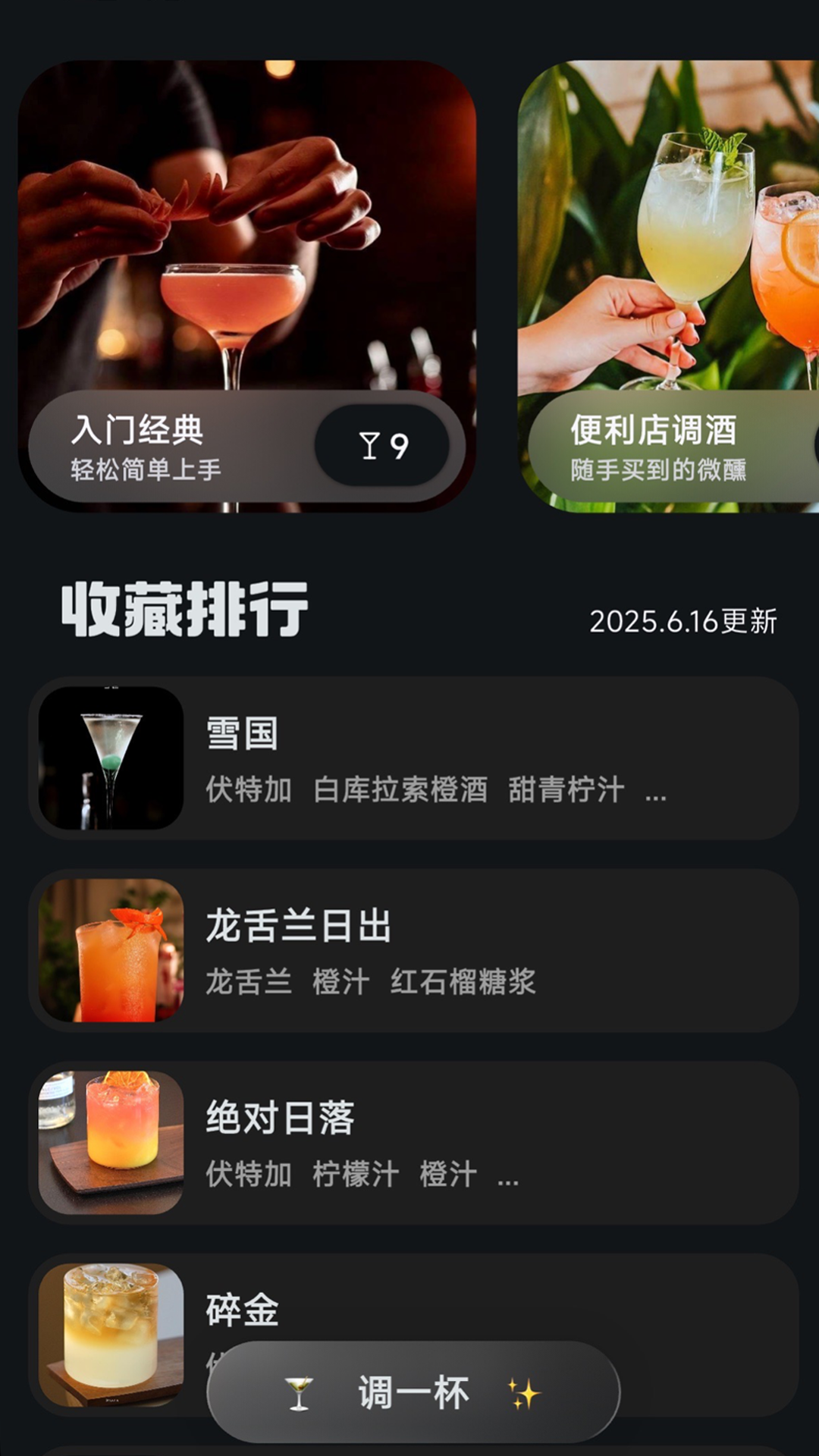Open the 雪国 cocktail thumbnail image
This screenshot has width=819, height=1456.
[x=110, y=760]
